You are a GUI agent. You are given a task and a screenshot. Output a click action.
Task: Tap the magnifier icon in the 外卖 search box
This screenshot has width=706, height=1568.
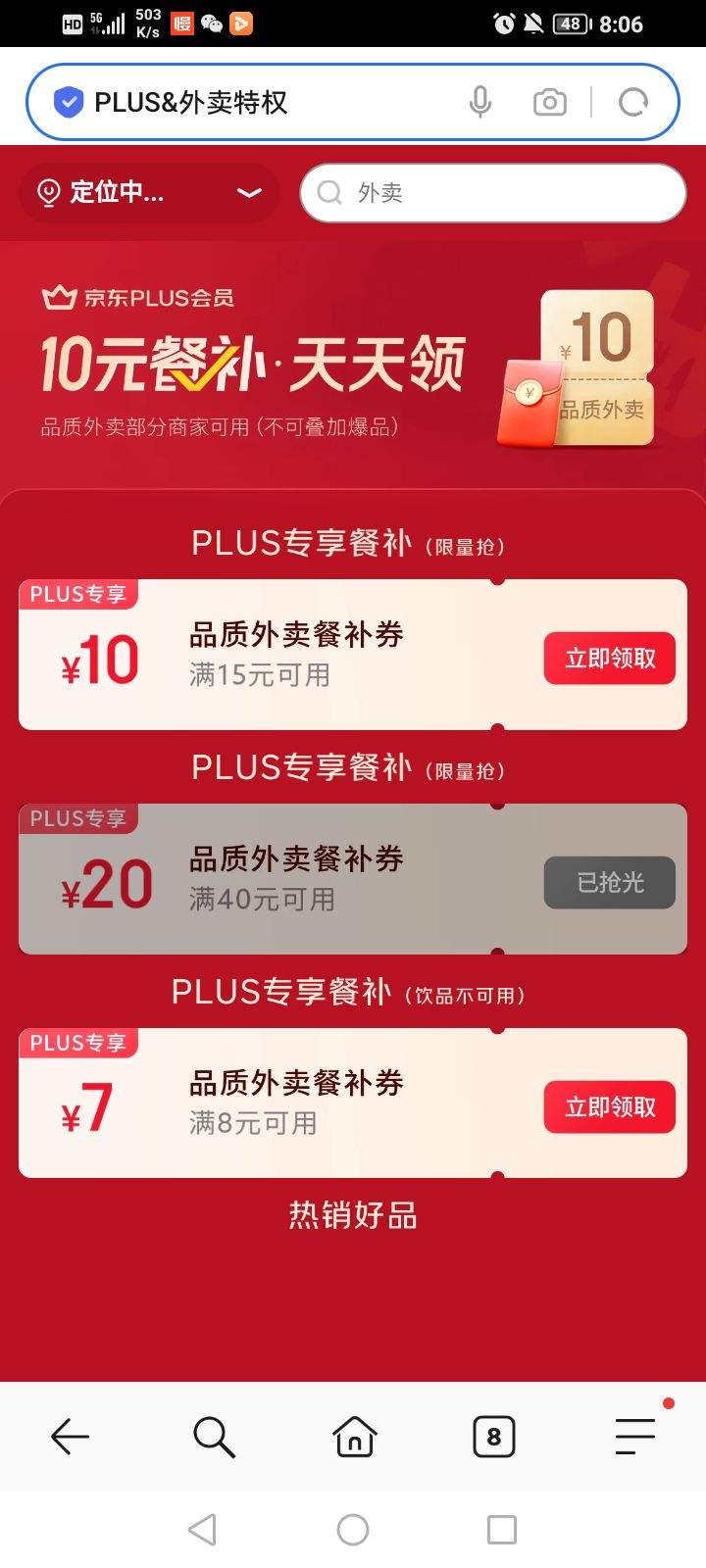[328, 193]
